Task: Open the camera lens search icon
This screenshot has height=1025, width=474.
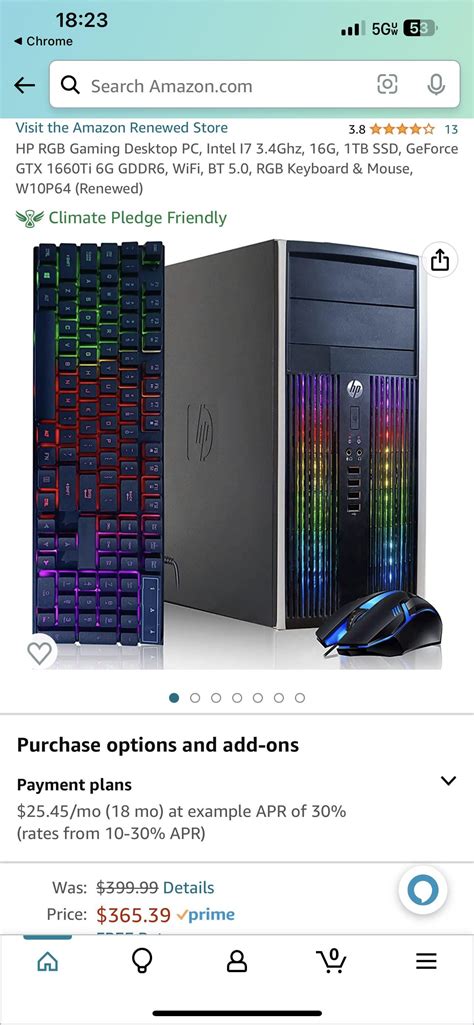Action: click(x=387, y=84)
